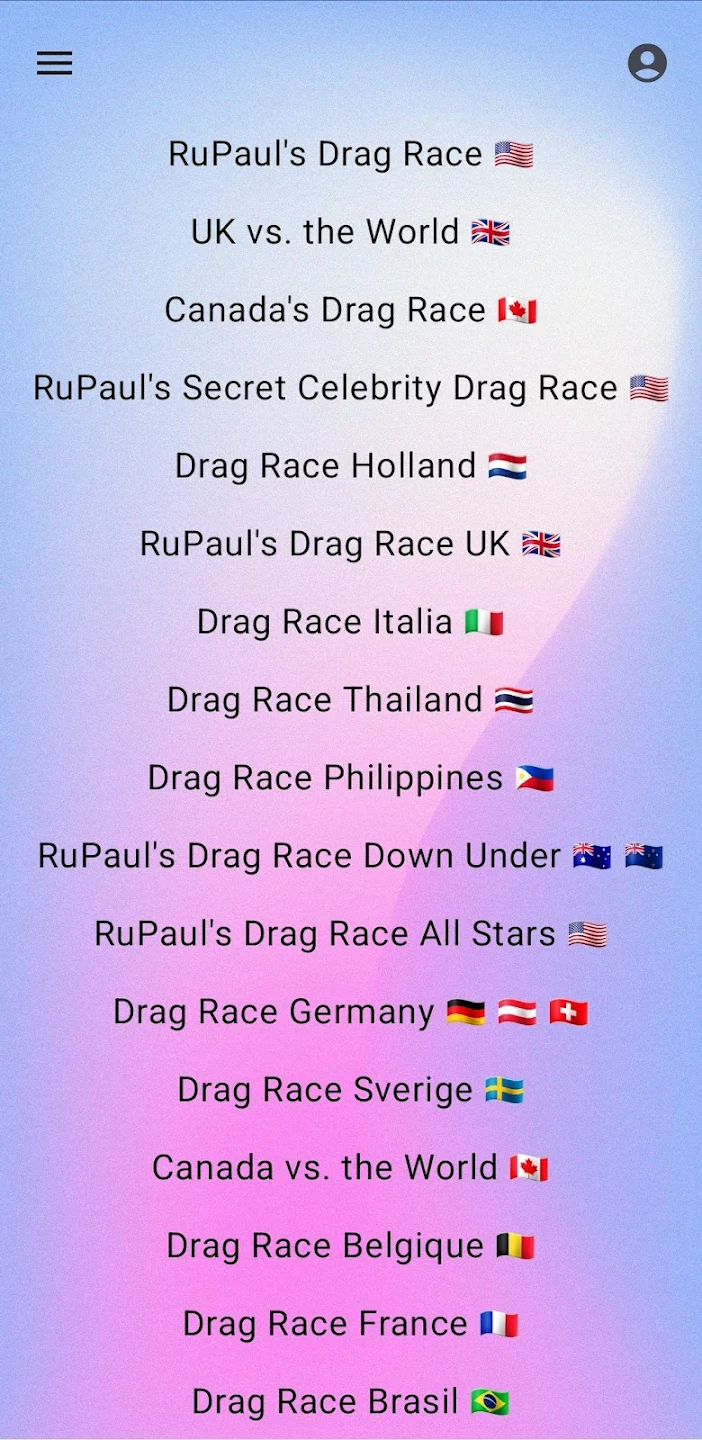The height and width of the screenshot is (1440, 702).
Task: Open Drag Race Belgique
Action: point(350,1246)
